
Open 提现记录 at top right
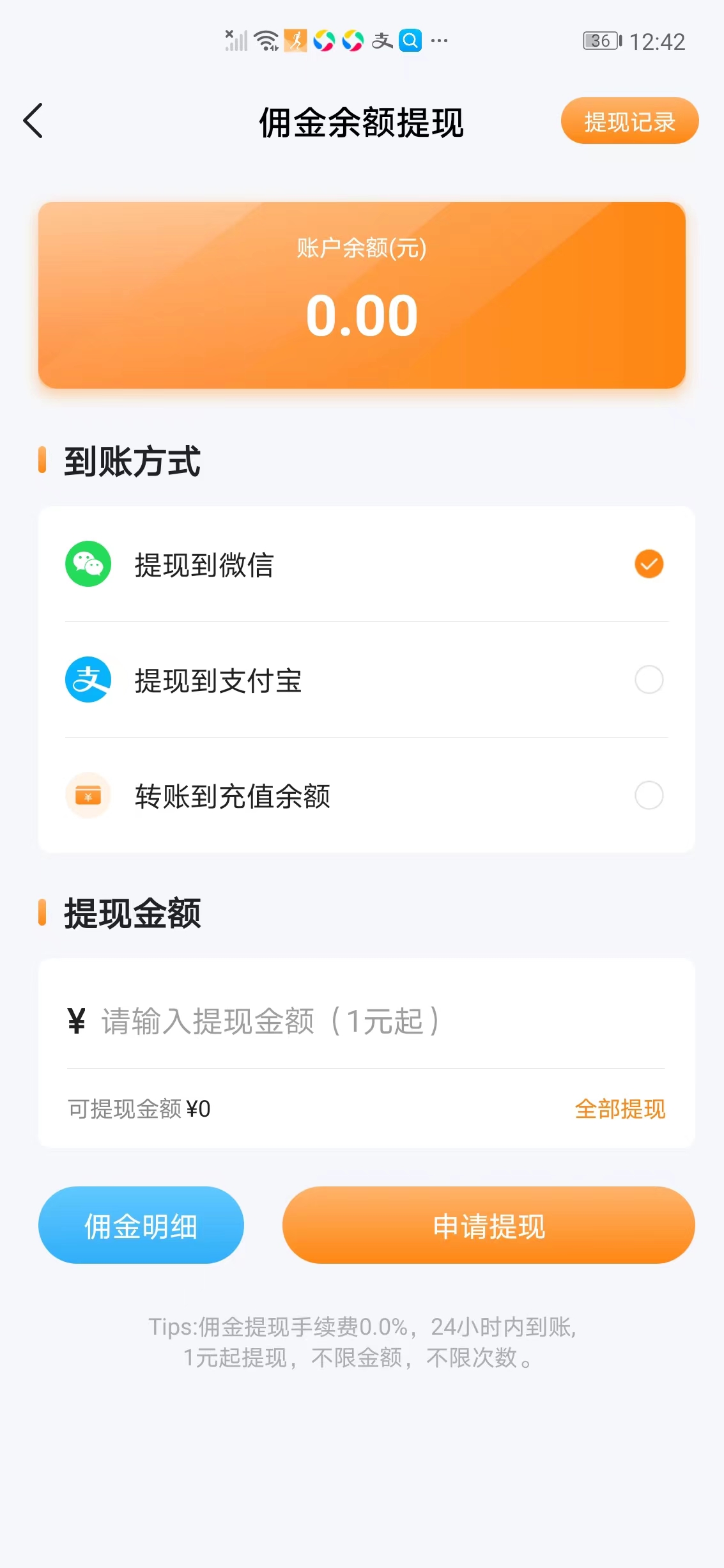628,120
